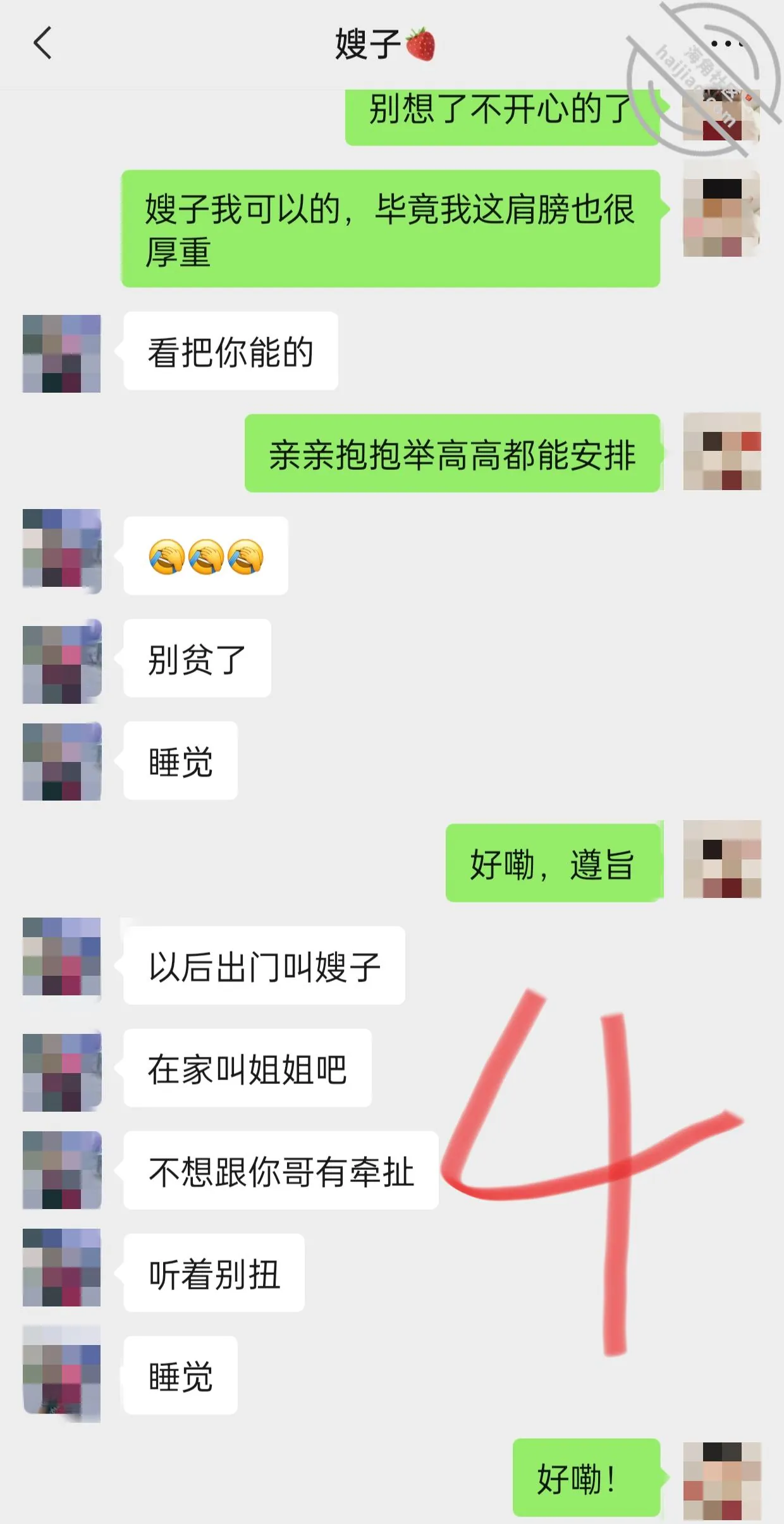Open the three-dot chat info menu
This screenshot has height=1524, width=784.
[x=727, y=44]
